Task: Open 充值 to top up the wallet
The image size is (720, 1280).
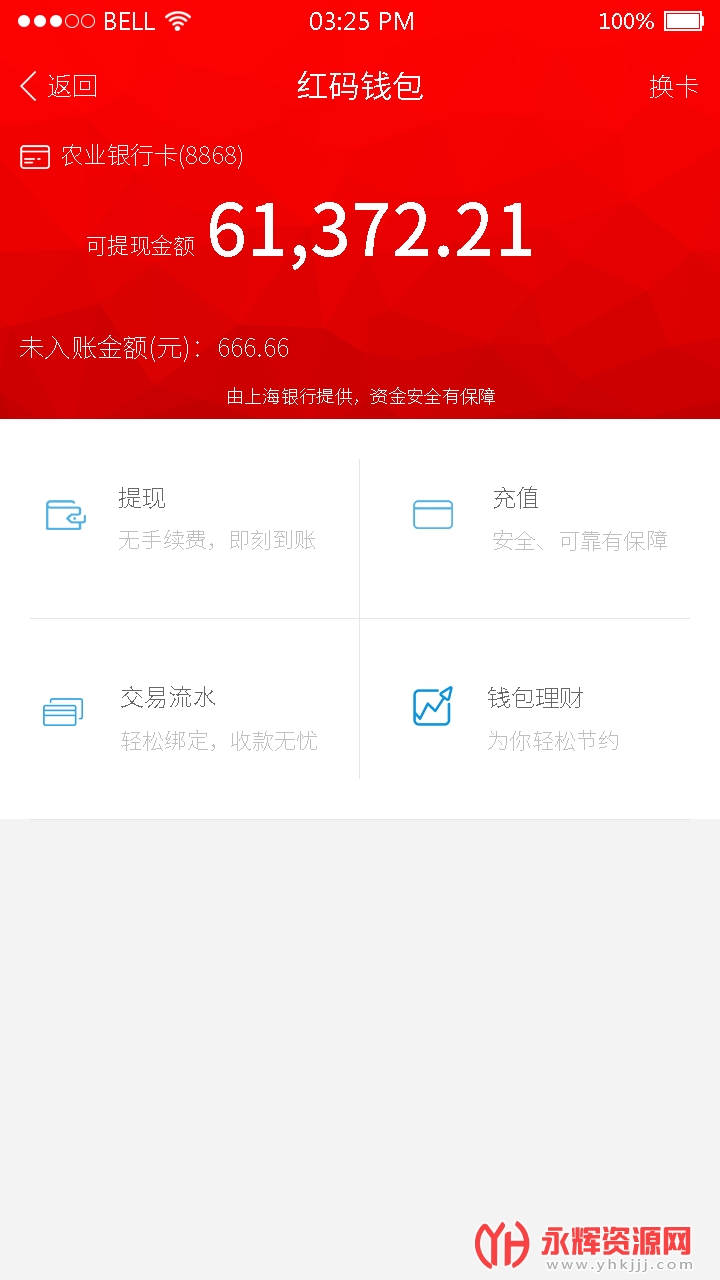Action: [x=525, y=519]
